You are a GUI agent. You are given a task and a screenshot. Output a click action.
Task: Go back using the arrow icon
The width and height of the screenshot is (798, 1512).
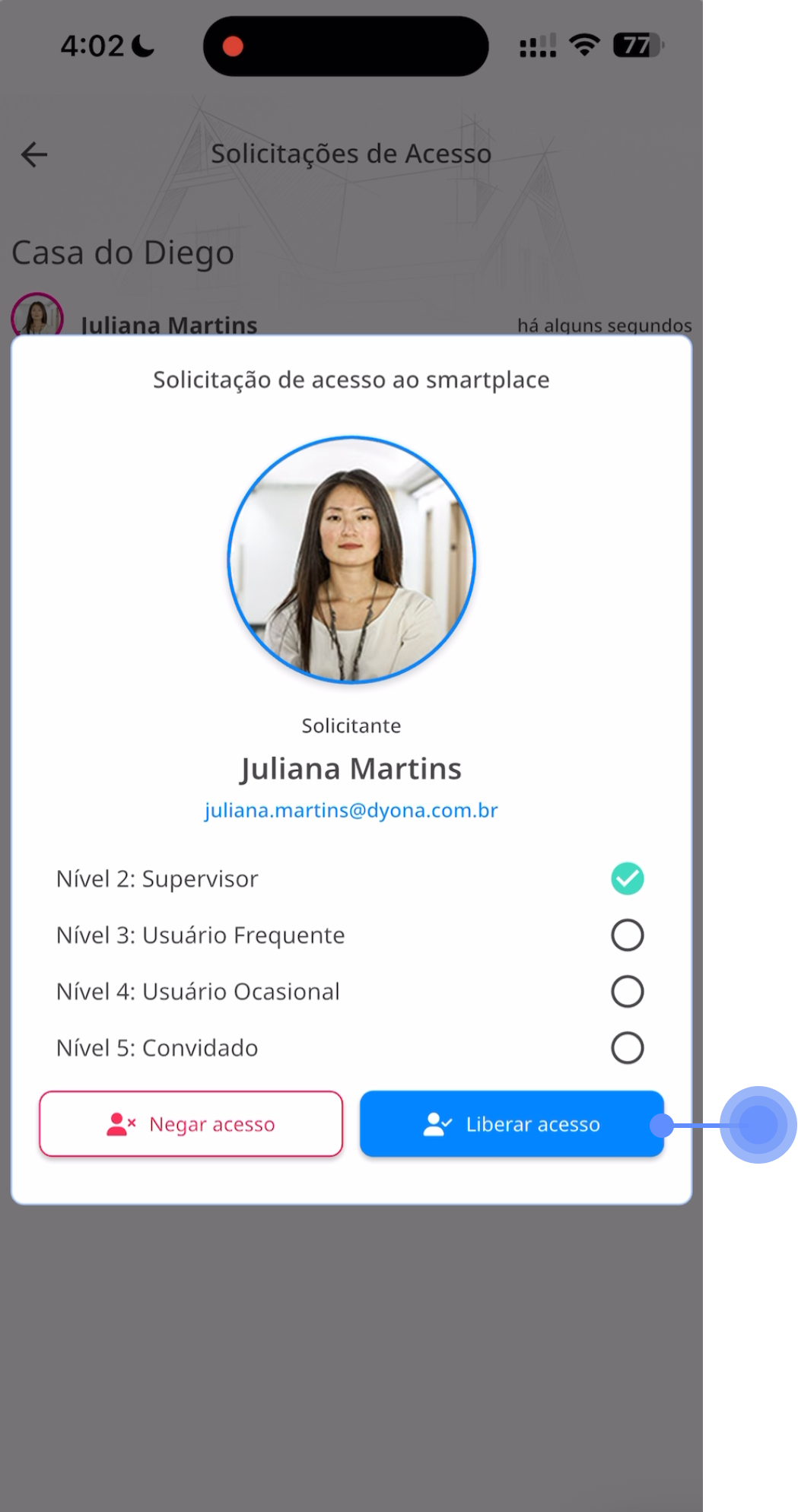[x=34, y=154]
